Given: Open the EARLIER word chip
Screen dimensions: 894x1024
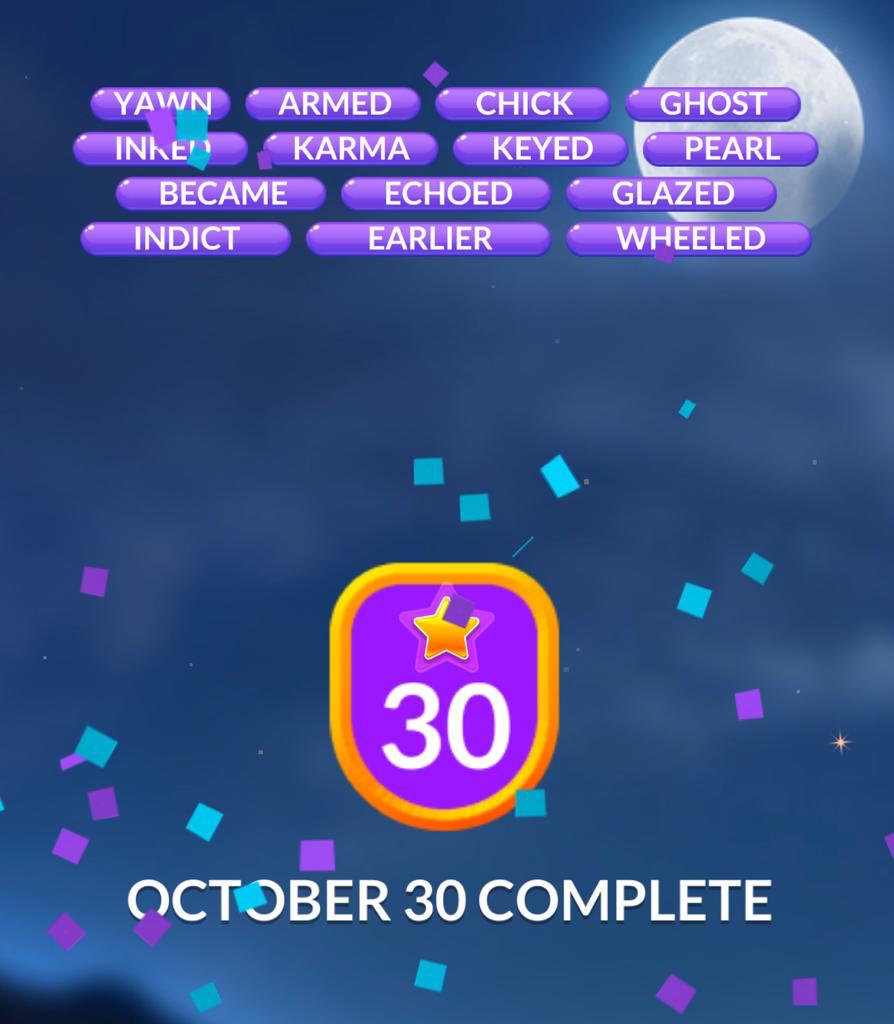Looking at the screenshot, I should click(429, 239).
